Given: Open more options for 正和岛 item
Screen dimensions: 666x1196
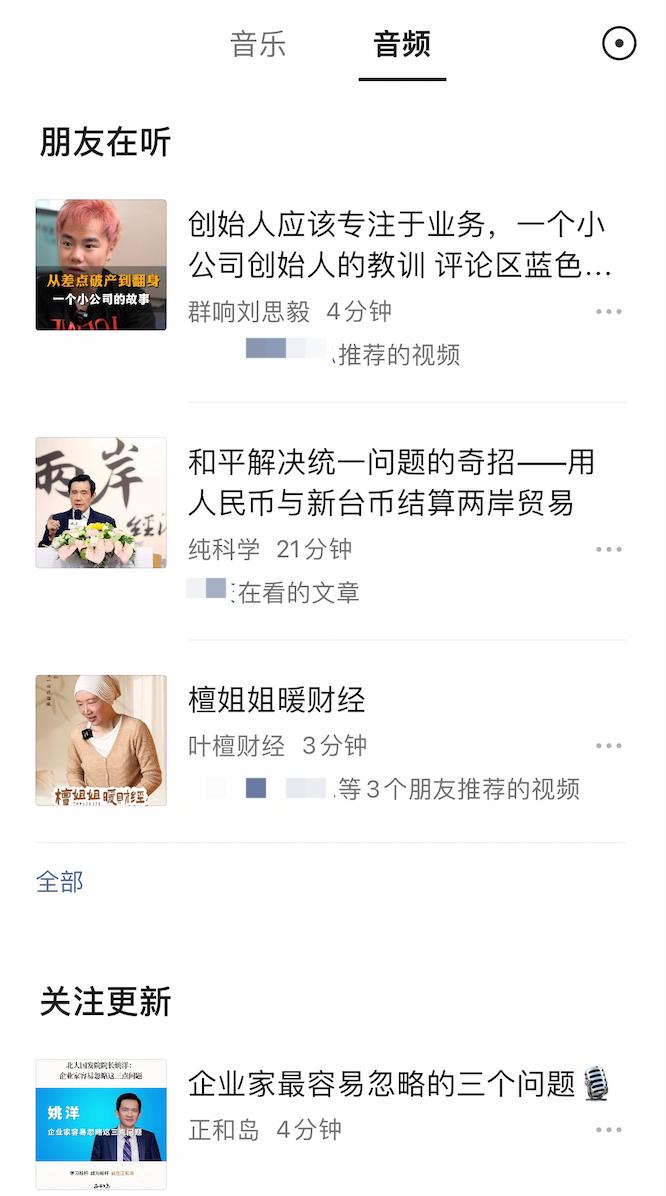Looking at the screenshot, I should pos(608,1130).
